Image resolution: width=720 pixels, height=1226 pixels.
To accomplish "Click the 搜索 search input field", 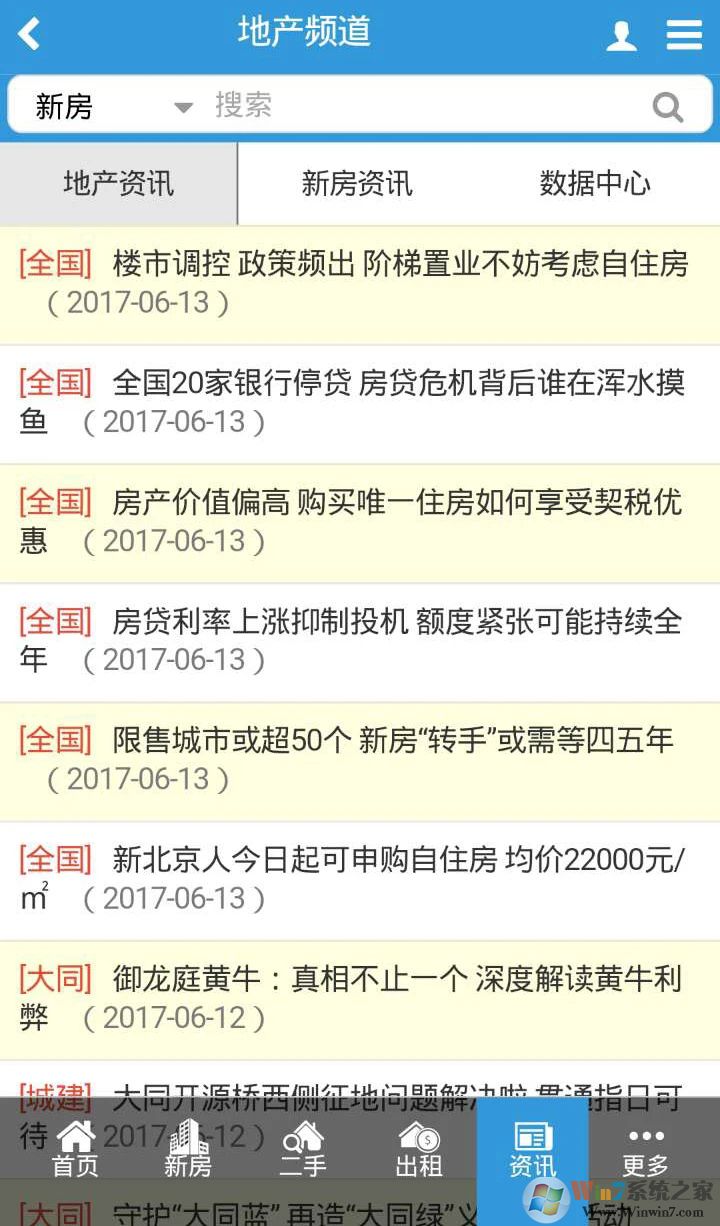I will [x=400, y=106].
